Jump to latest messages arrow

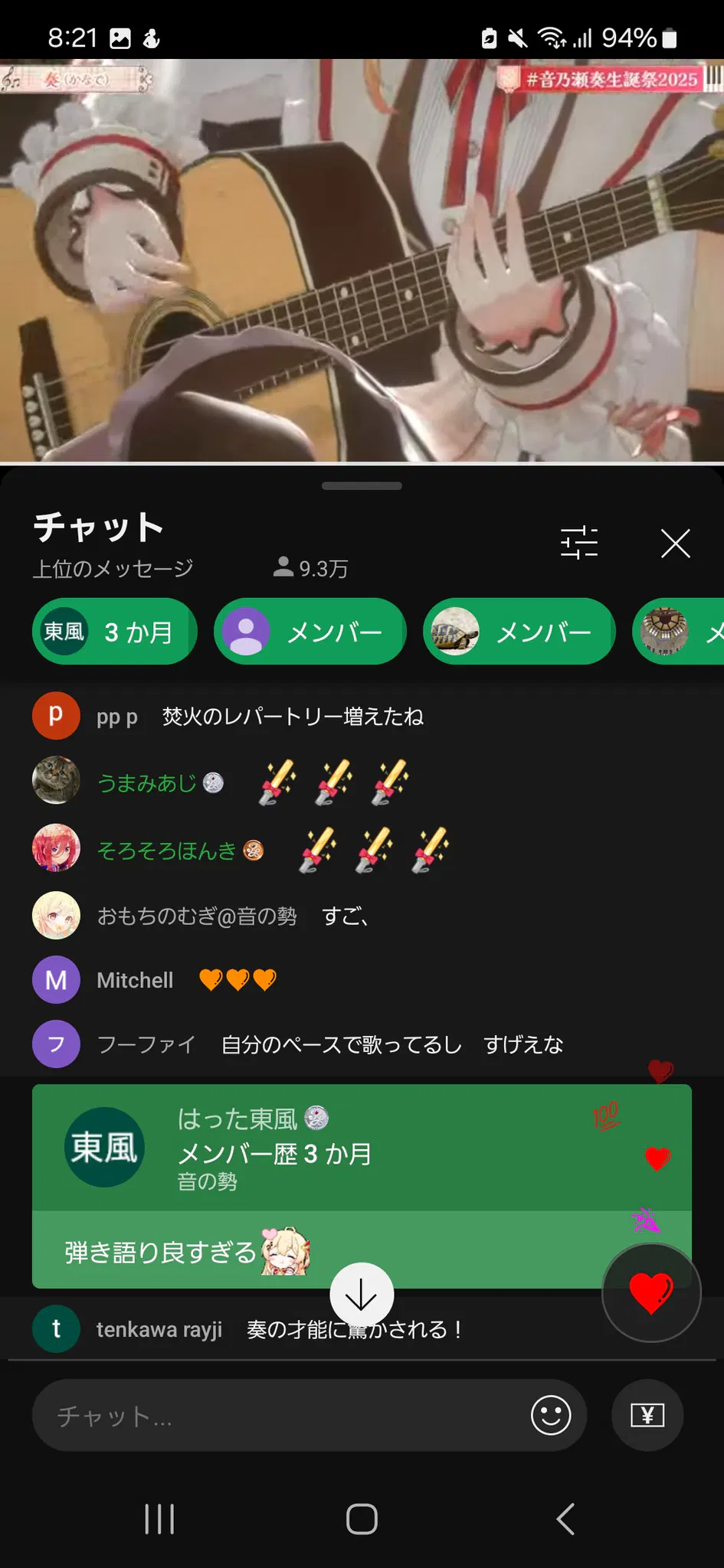[362, 1295]
